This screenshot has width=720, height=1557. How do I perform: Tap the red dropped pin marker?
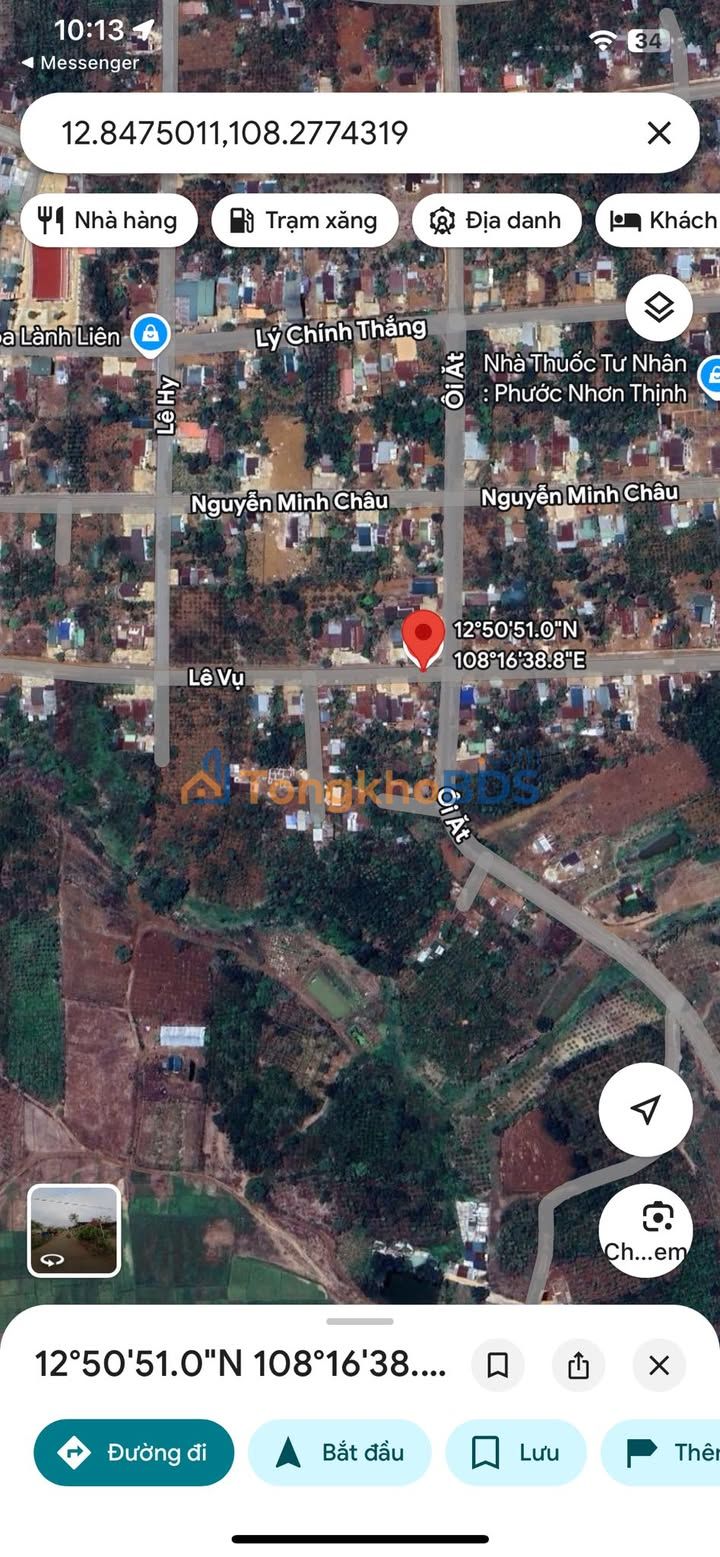point(423,638)
